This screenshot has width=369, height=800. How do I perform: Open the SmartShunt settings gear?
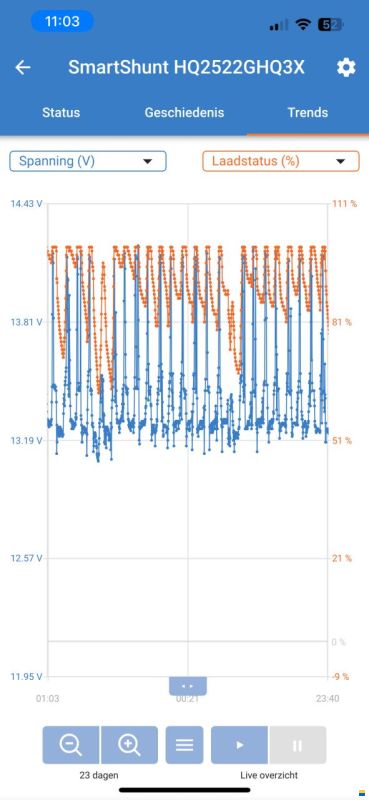point(346,67)
